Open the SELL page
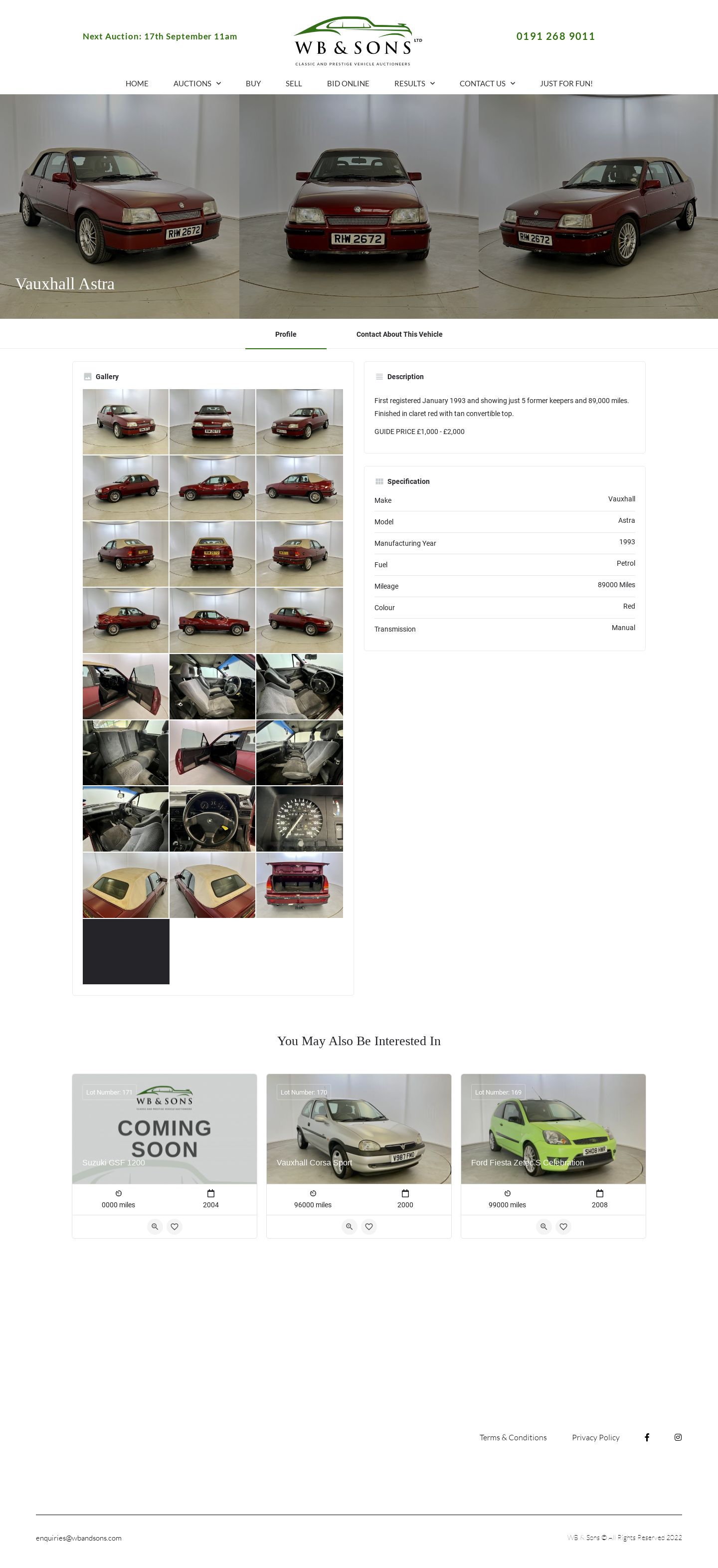This screenshot has width=718, height=1568. (293, 83)
